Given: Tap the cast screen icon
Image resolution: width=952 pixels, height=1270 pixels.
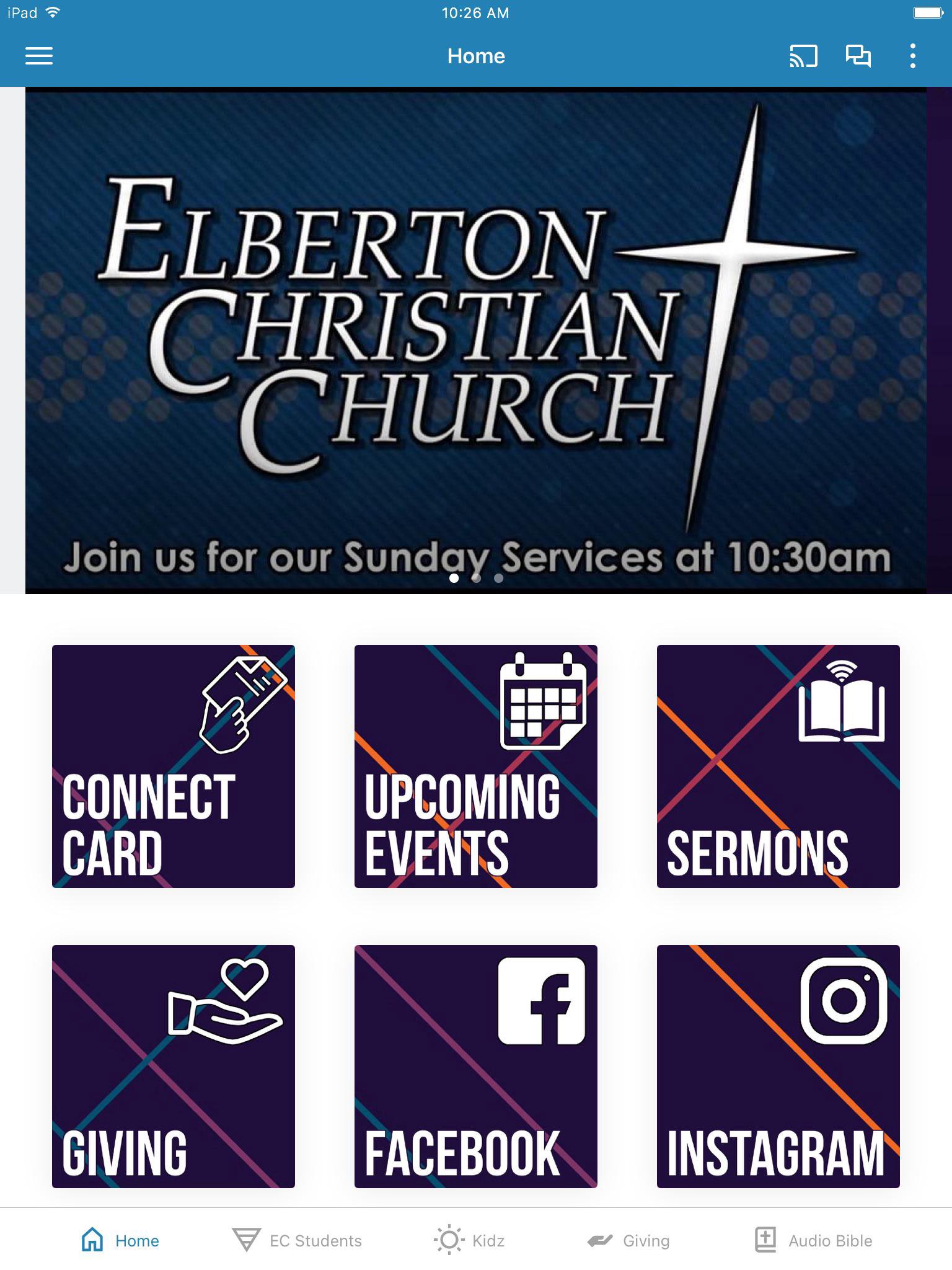Looking at the screenshot, I should coord(803,56).
